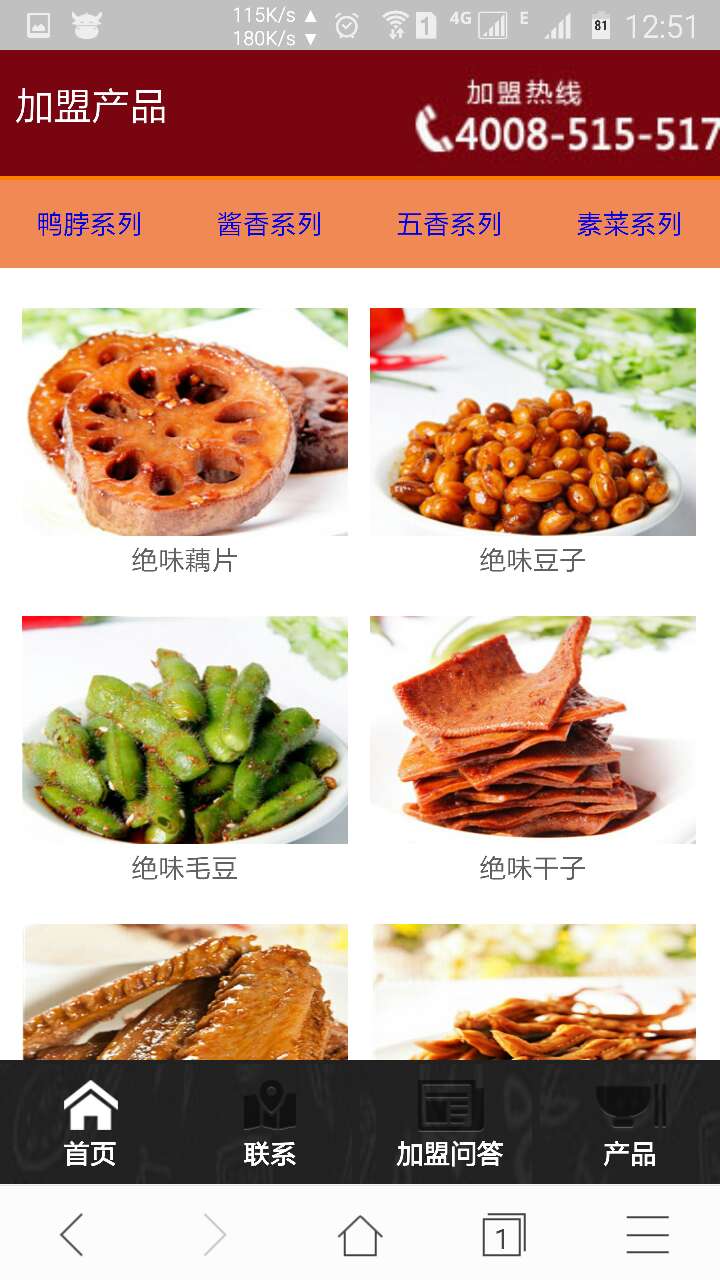720x1280 pixels.
Task: Open the 加盟问答 tab
Action: 450,1124
